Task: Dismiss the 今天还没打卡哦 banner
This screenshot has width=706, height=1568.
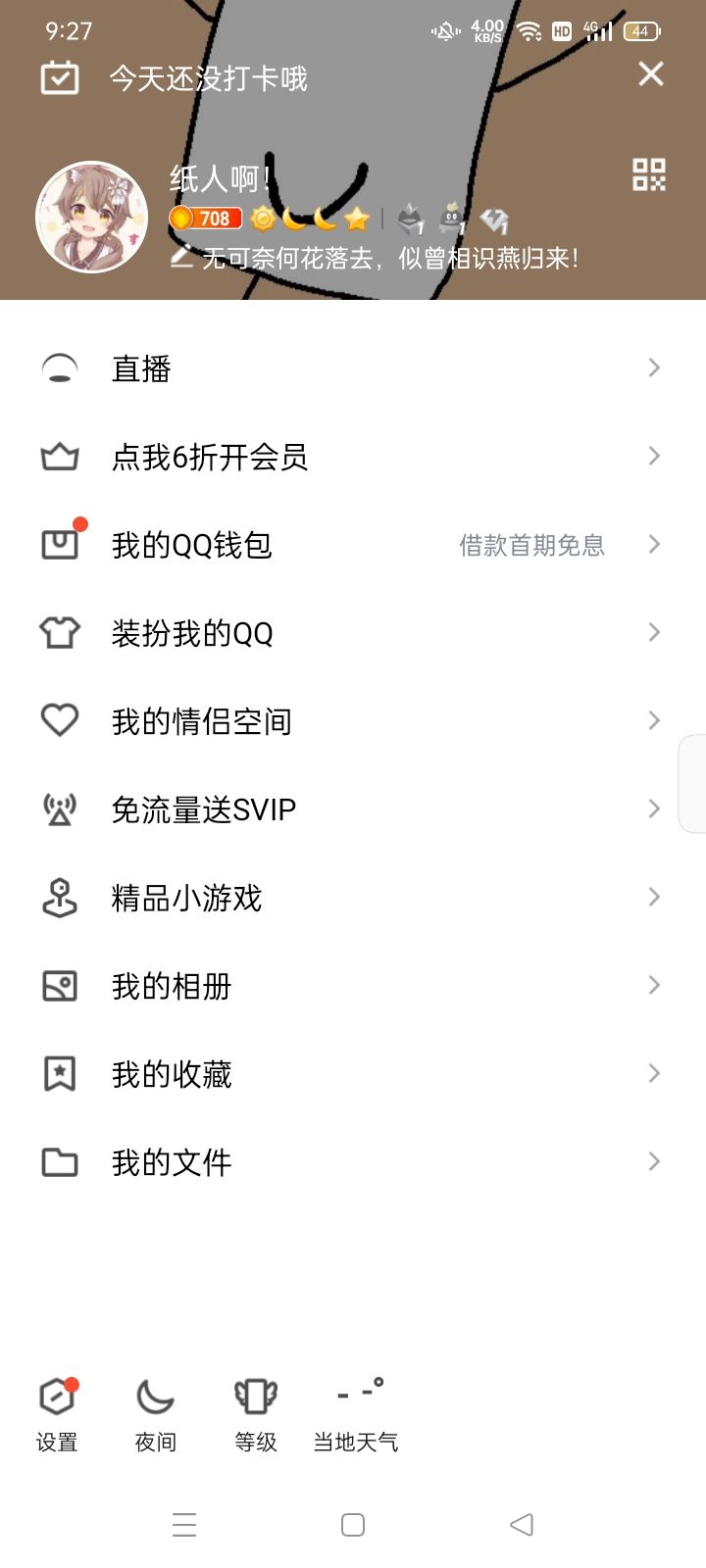Action: click(650, 73)
